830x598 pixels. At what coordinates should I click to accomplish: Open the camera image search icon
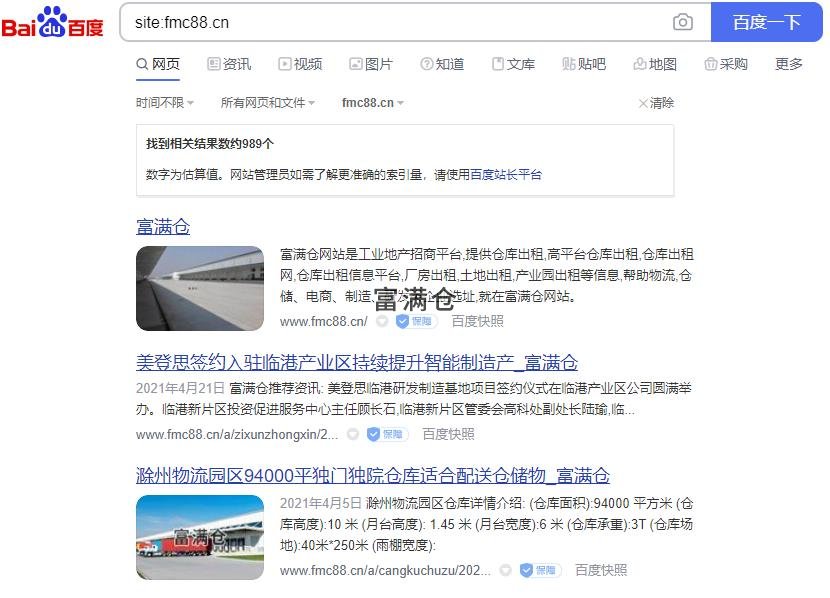(683, 22)
